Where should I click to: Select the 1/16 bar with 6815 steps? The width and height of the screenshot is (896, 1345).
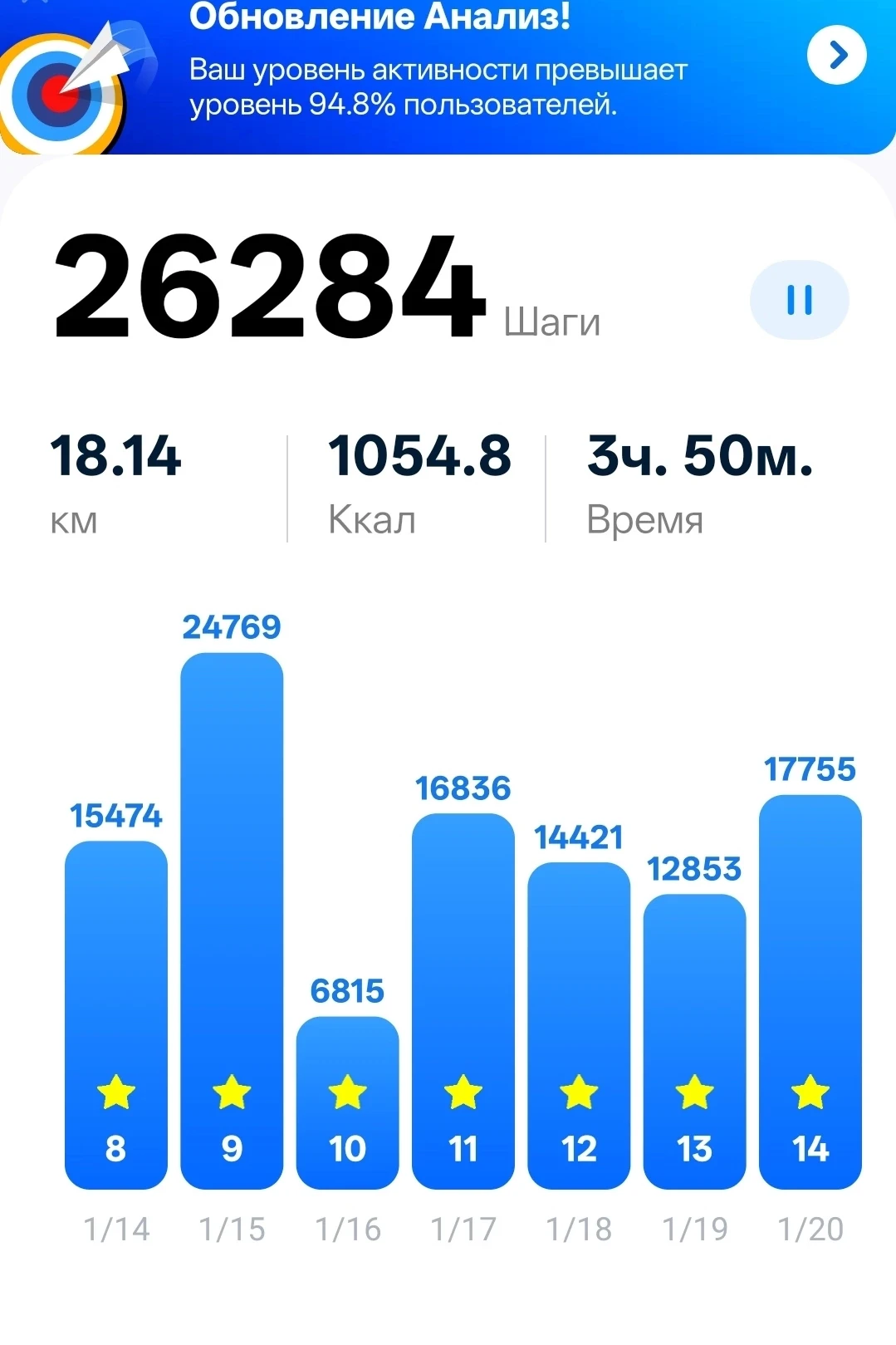click(347, 1102)
